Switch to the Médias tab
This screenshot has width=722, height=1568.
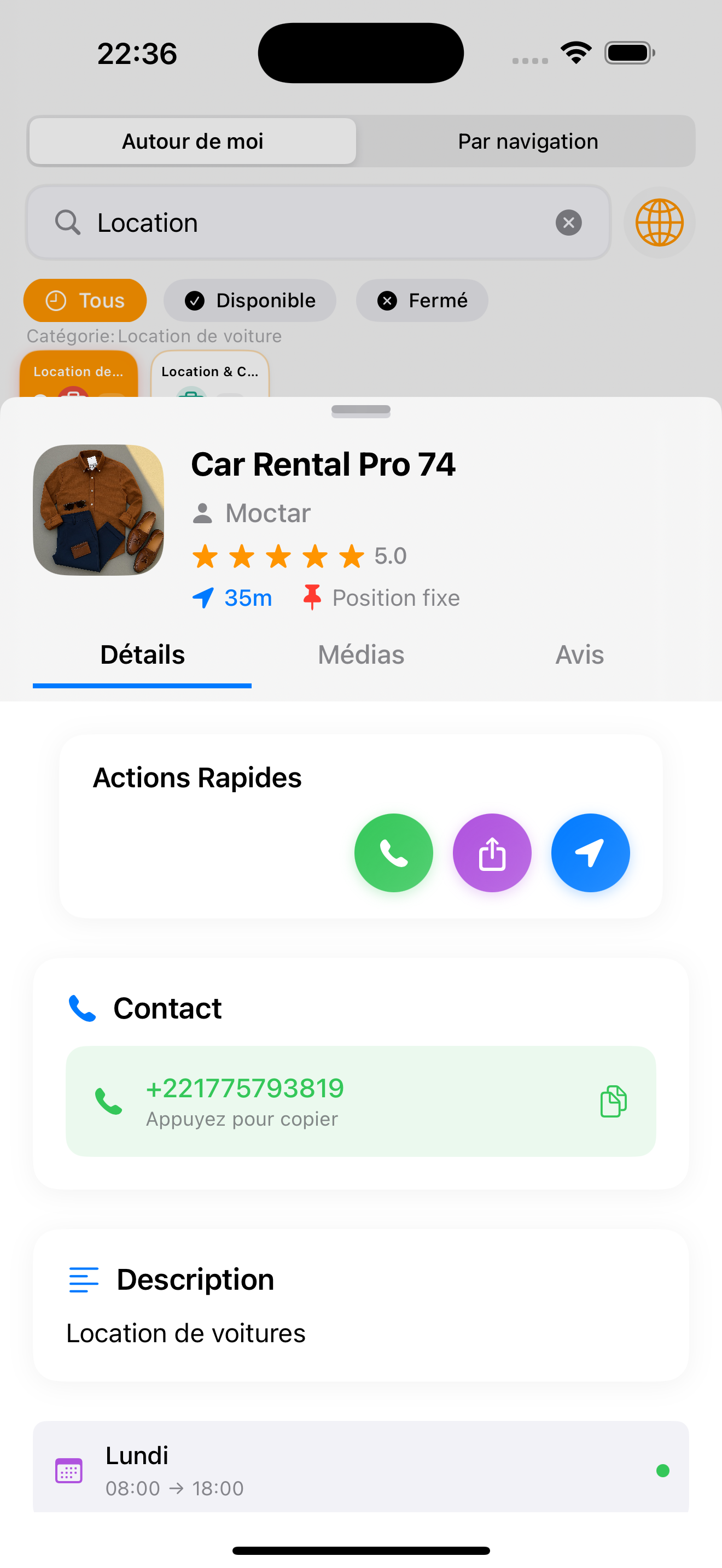pyautogui.click(x=360, y=655)
